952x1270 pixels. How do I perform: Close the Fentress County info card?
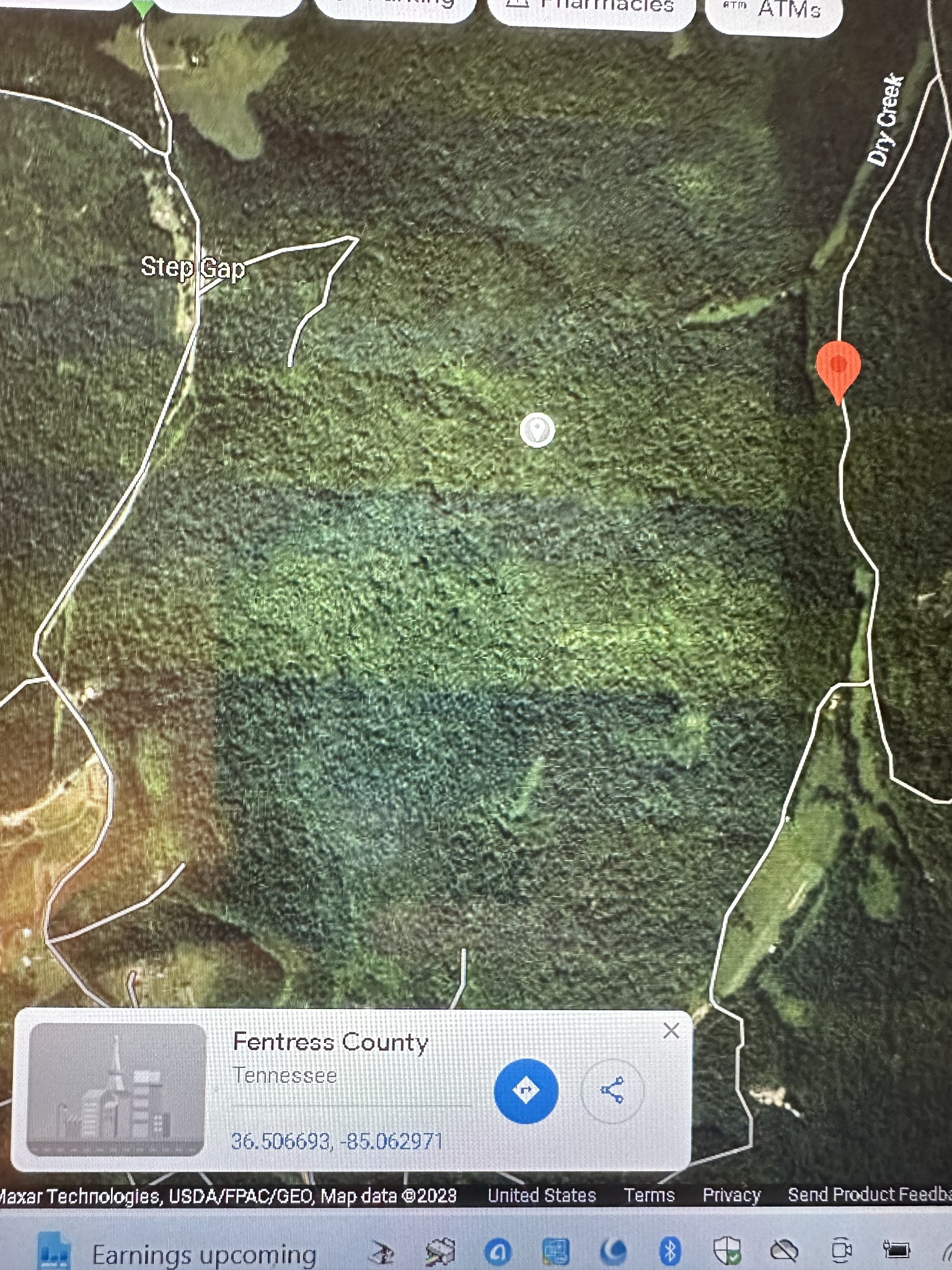(671, 1031)
